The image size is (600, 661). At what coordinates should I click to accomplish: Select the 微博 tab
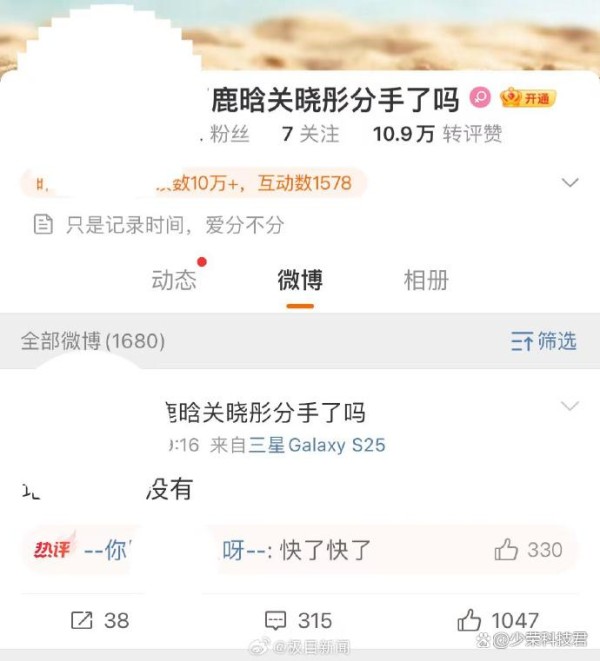[300, 280]
